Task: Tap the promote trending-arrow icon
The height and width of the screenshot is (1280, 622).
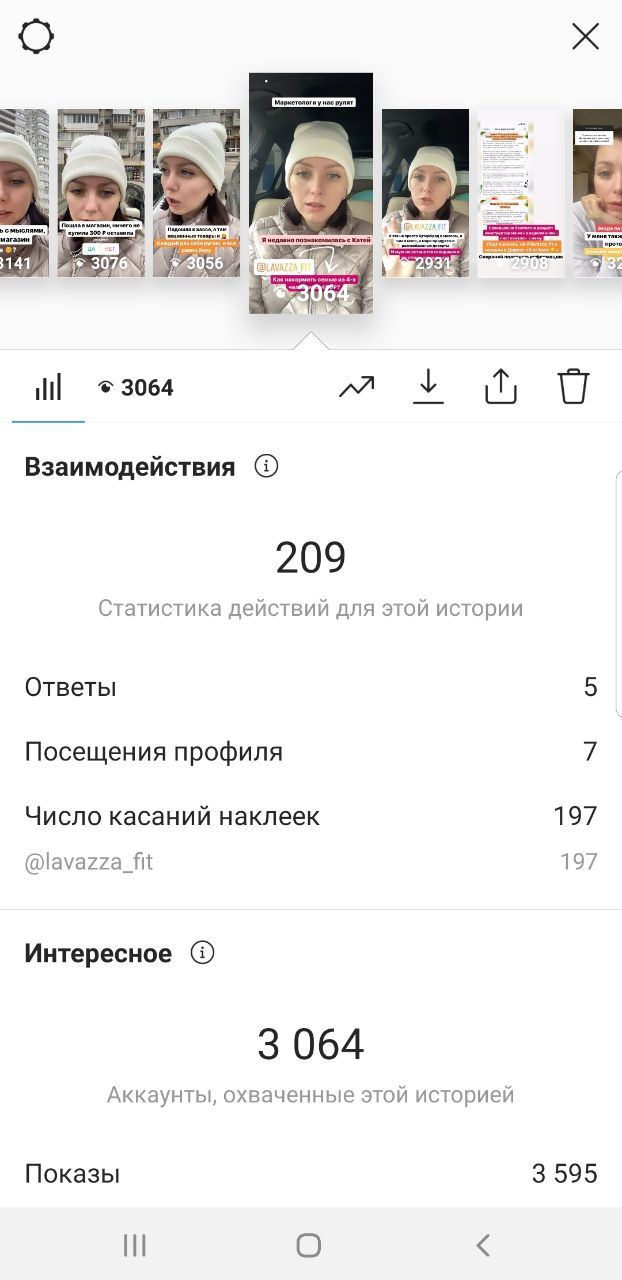Action: coord(356,387)
